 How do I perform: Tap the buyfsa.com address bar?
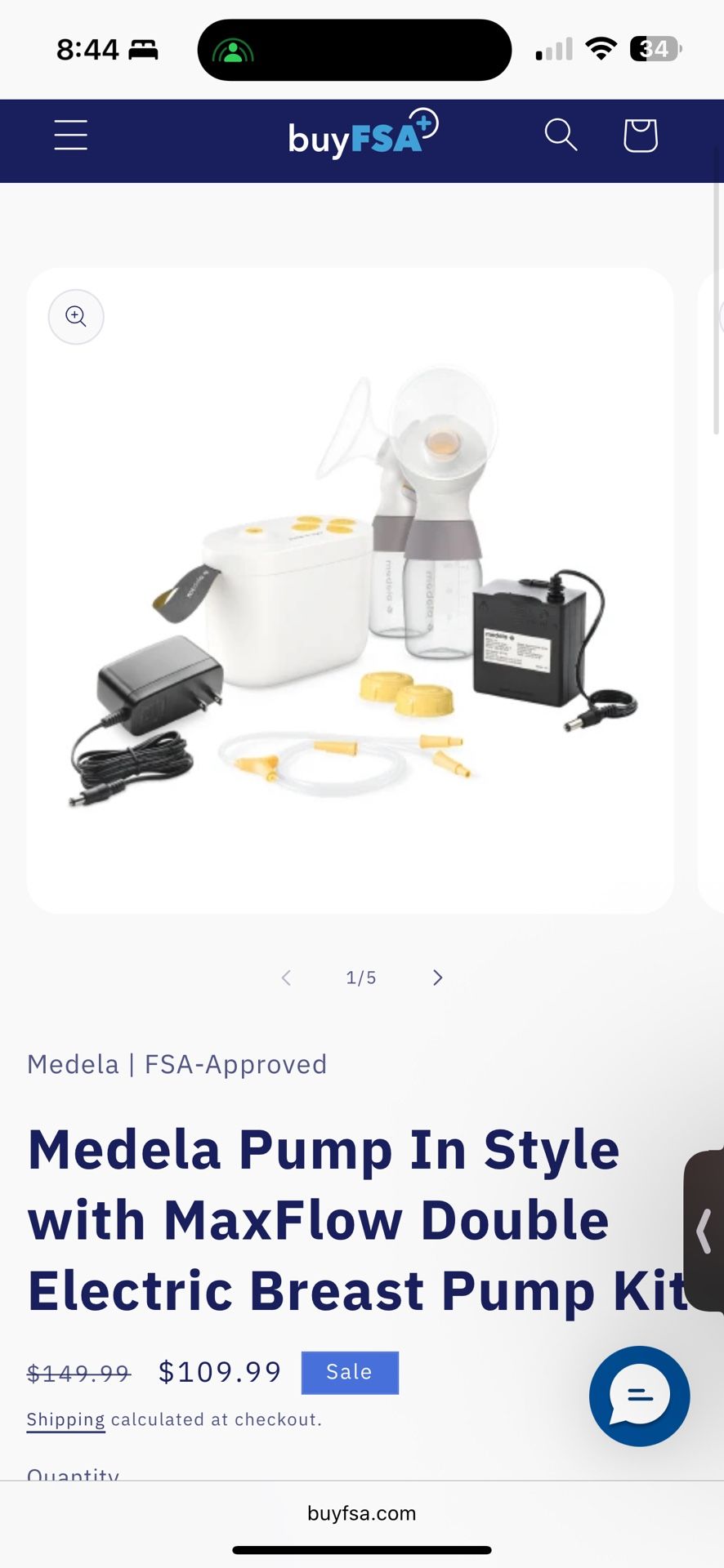[362, 1512]
